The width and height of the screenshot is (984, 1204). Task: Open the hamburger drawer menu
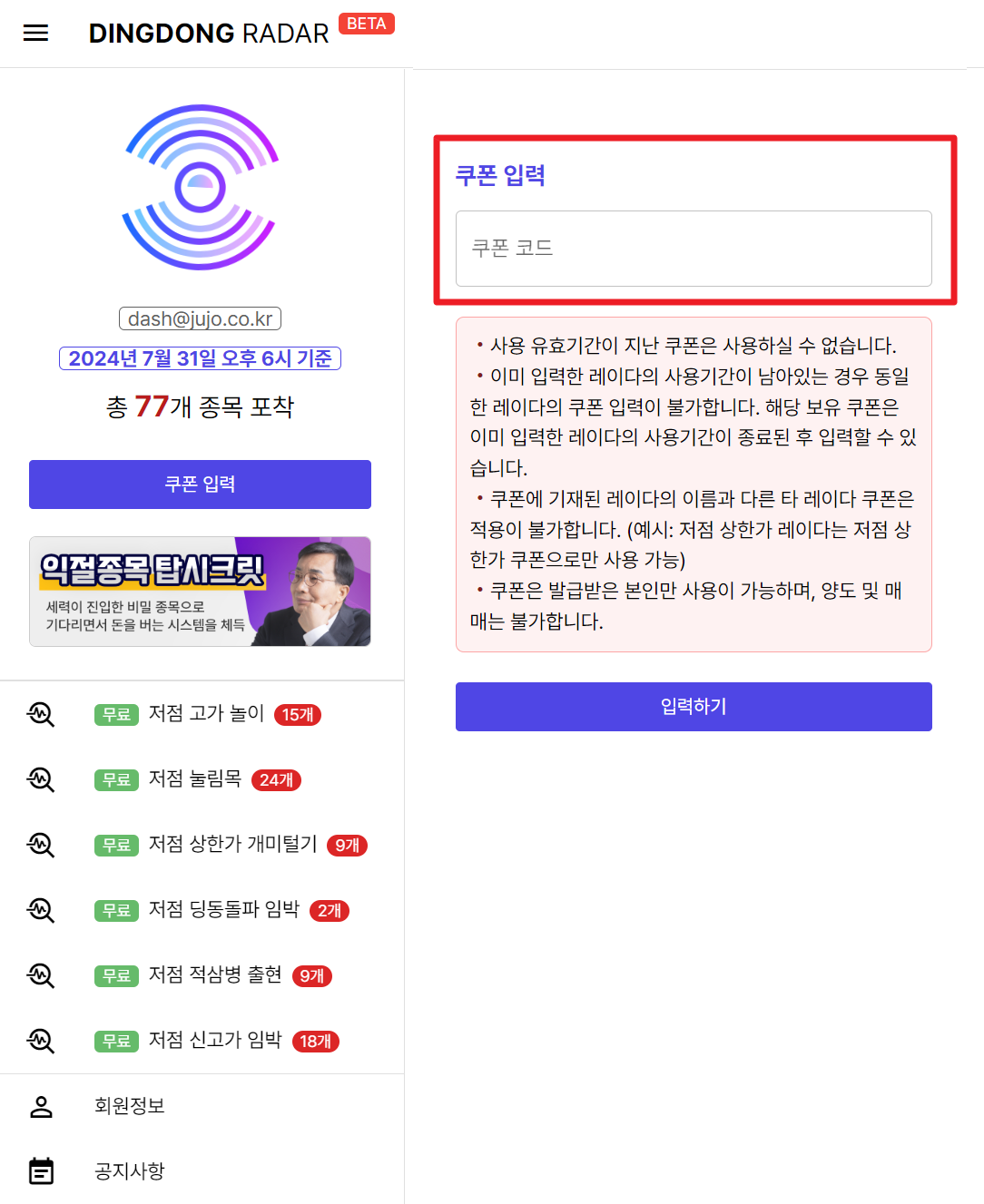click(x=35, y=34)
